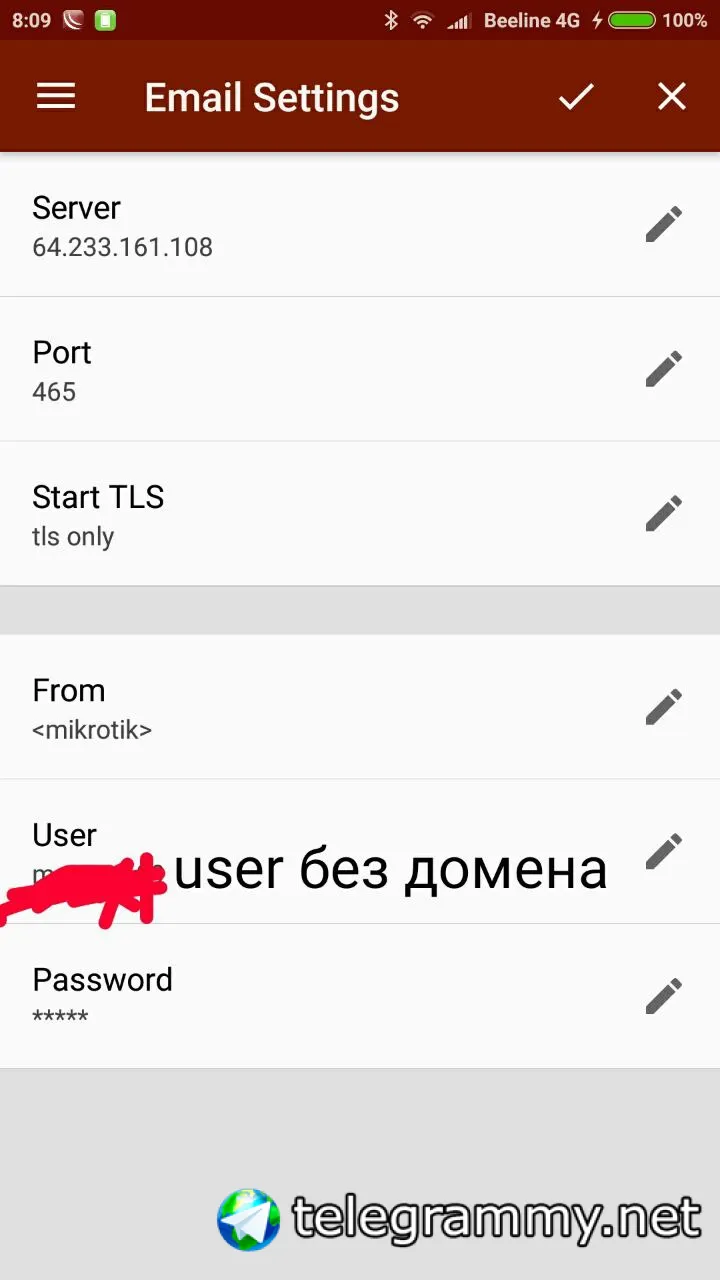The height and width of the screenshot is (1280, 720).
Task: Edit the Password field
Action: point(663,996)
